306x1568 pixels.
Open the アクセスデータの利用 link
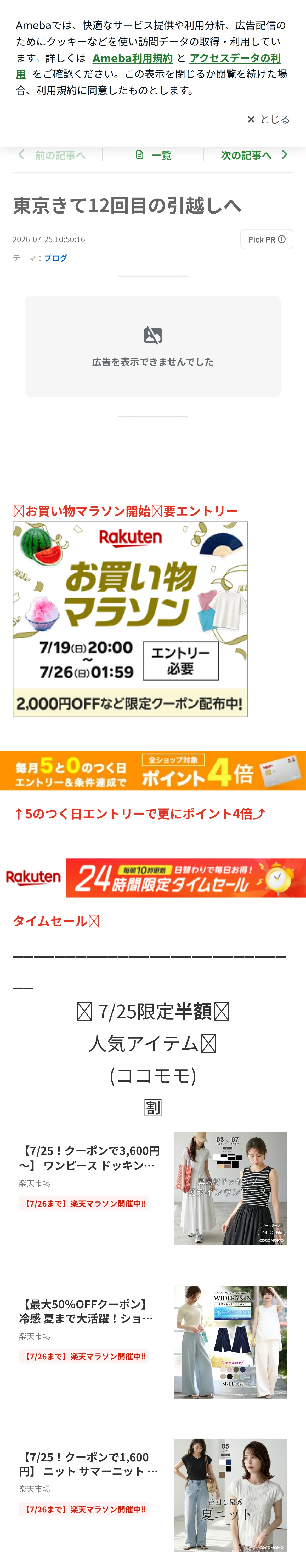(148, 66)
